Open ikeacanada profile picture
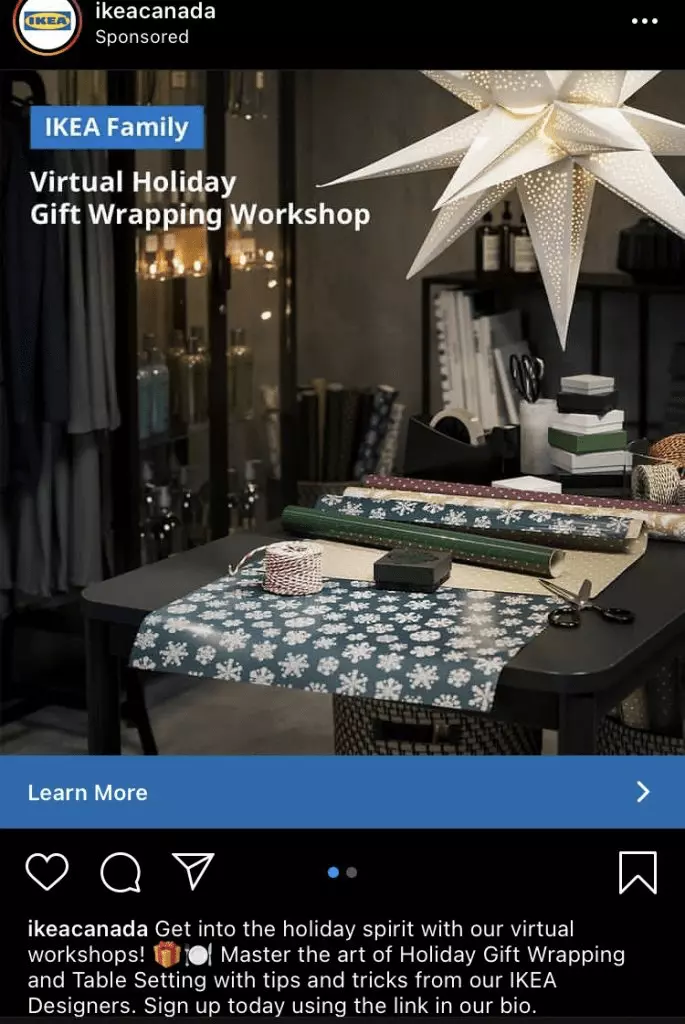 47,22
